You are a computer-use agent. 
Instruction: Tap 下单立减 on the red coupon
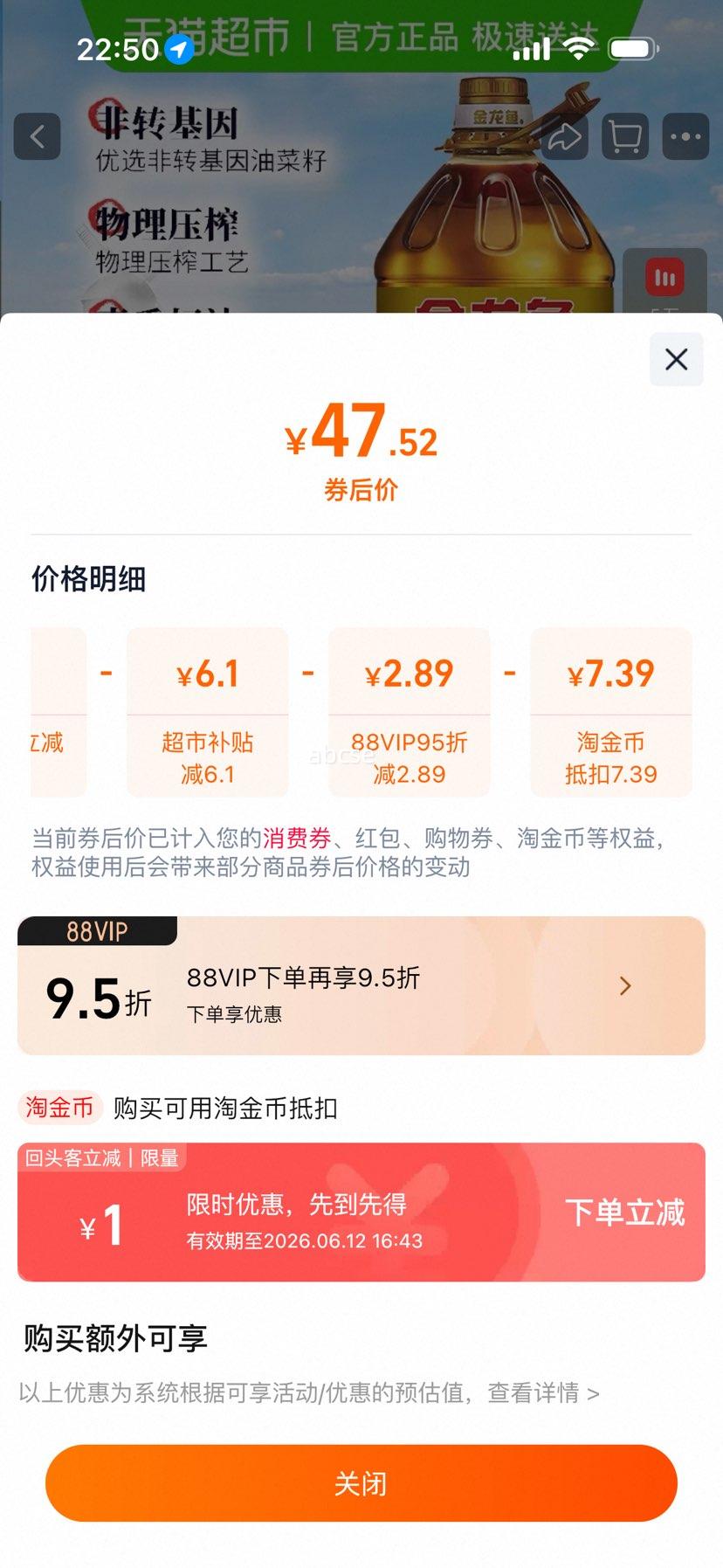[623, 1211]
